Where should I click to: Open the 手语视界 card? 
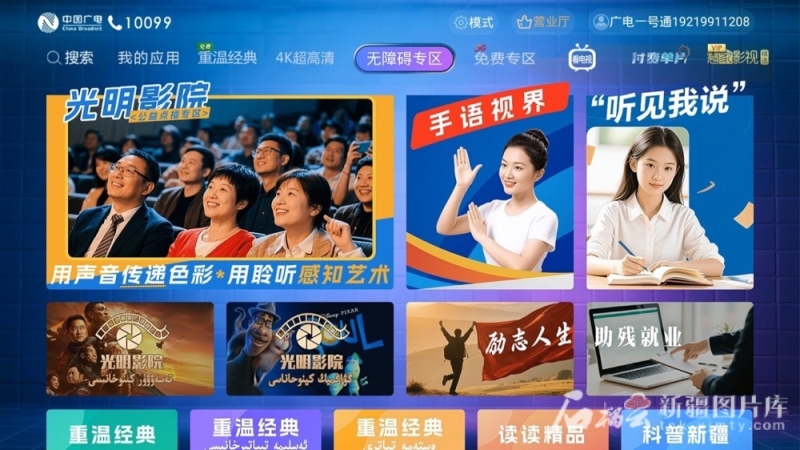489,191
